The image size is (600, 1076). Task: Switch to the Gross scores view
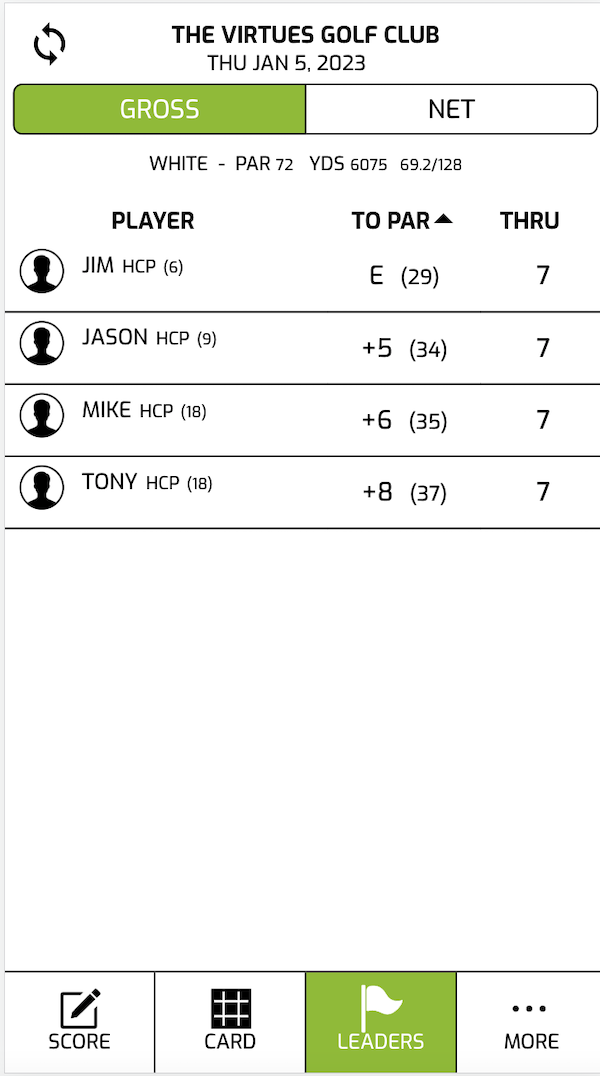(159, 109)
